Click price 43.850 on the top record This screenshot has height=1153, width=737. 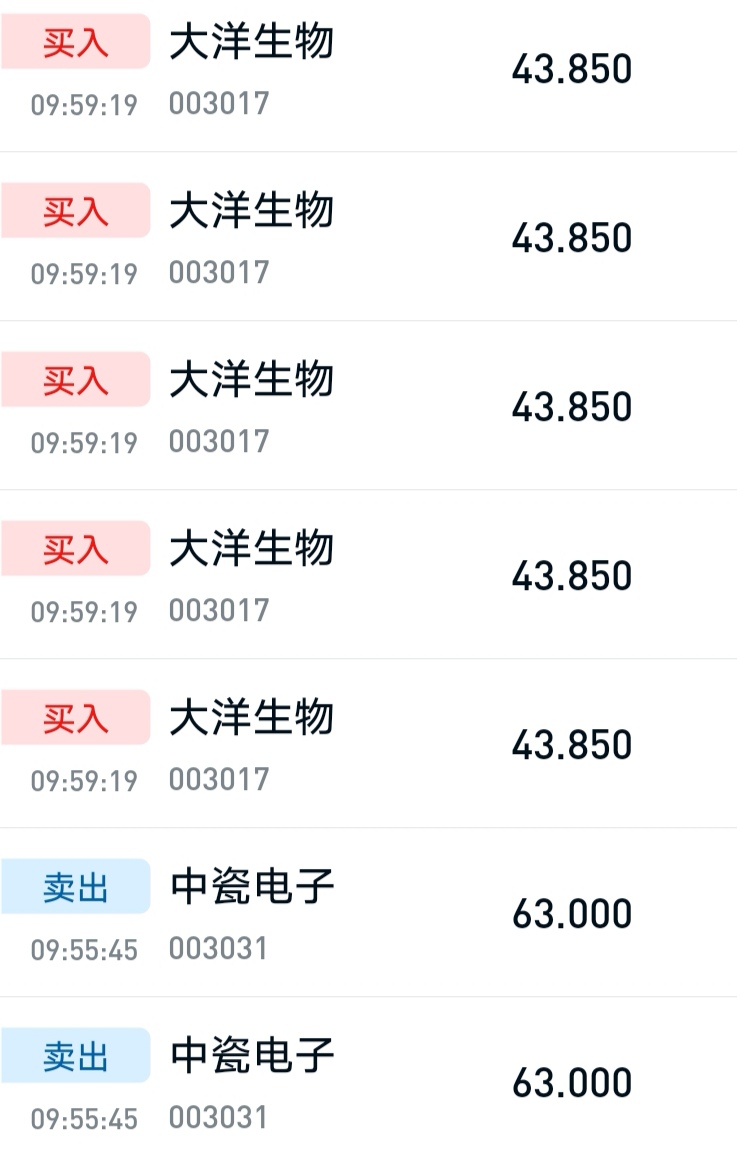pos(569,68)
